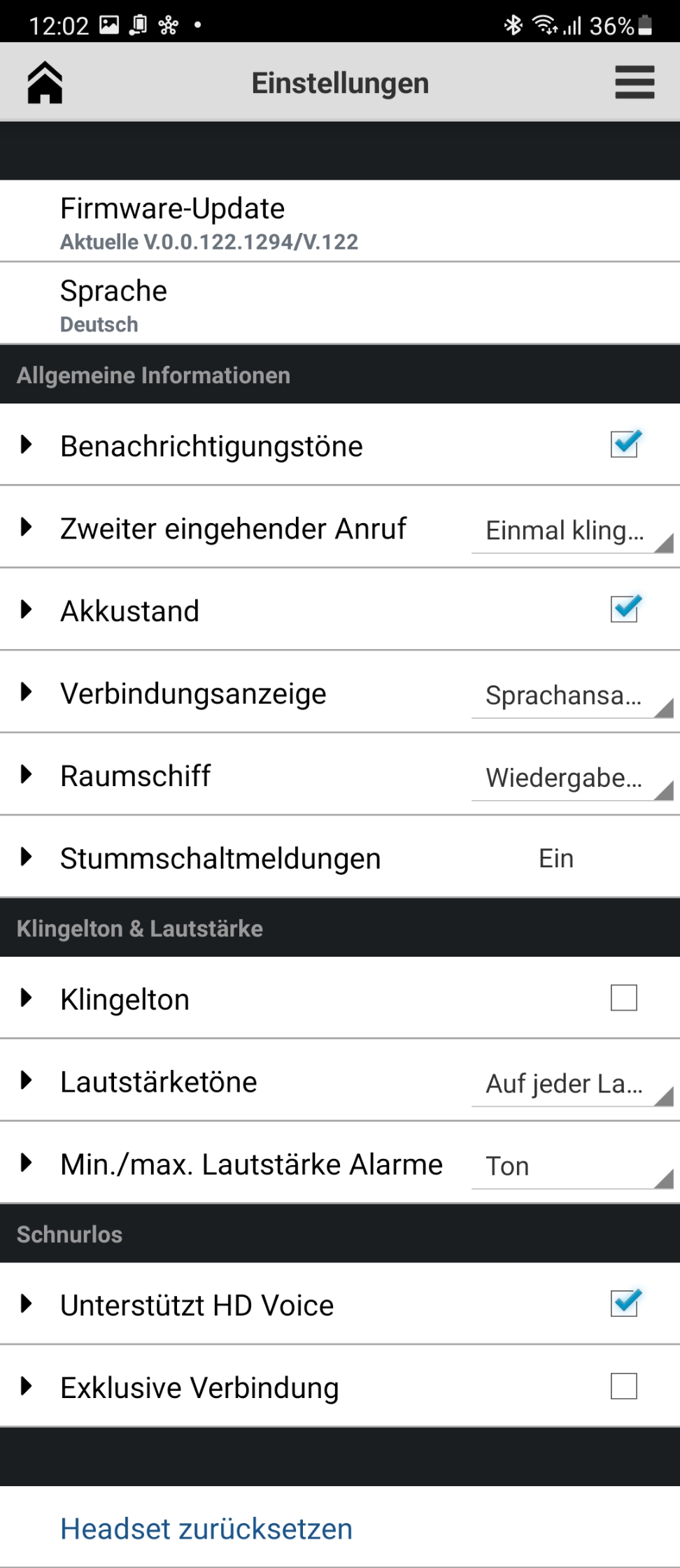
Task: Expand the Exklusive Verbindung info arrow
Action: pyautogui.click(x=27, y=1386)
